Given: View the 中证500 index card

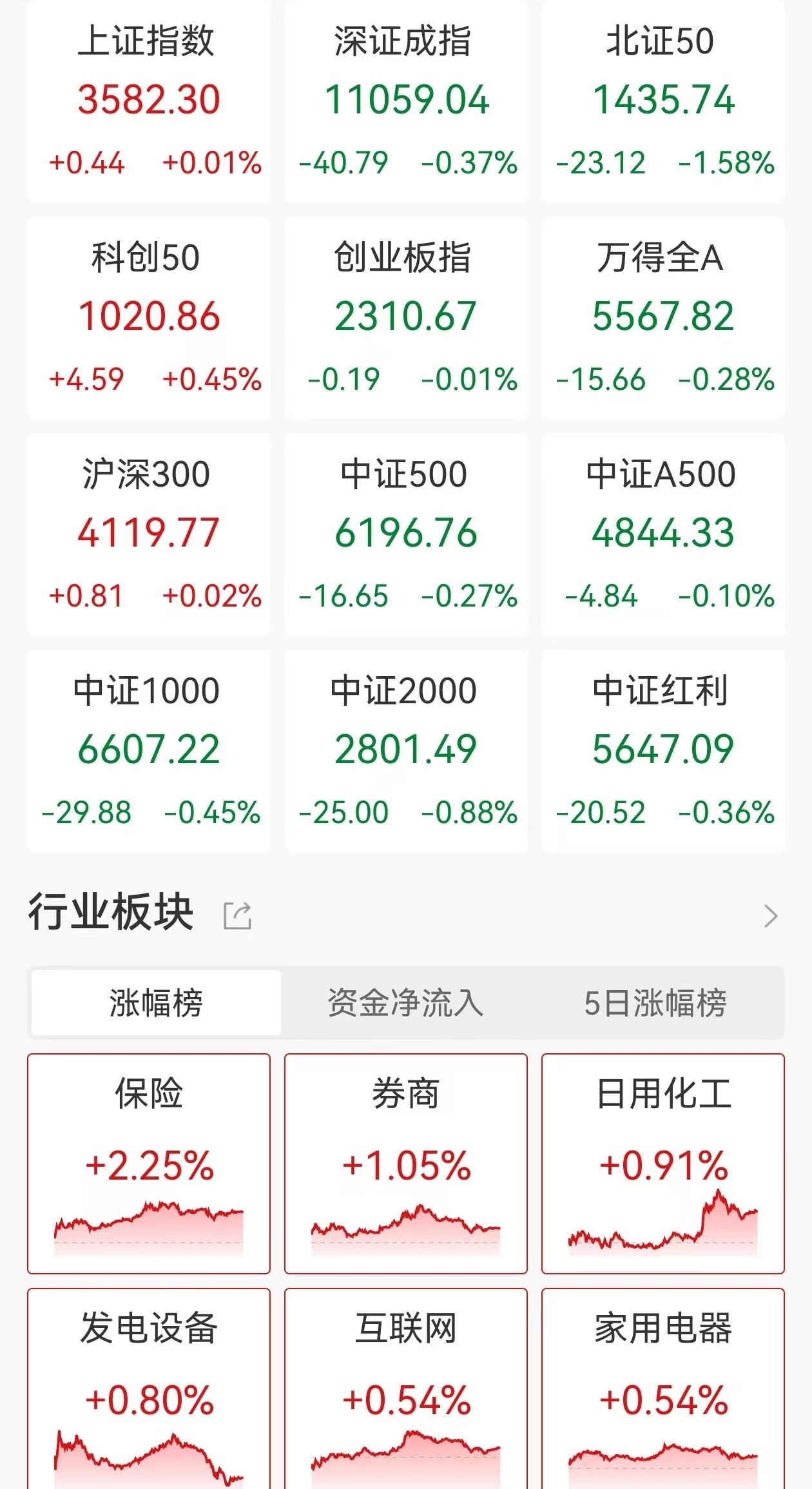Looking at the screenshot, I should (x=406, y=534).
